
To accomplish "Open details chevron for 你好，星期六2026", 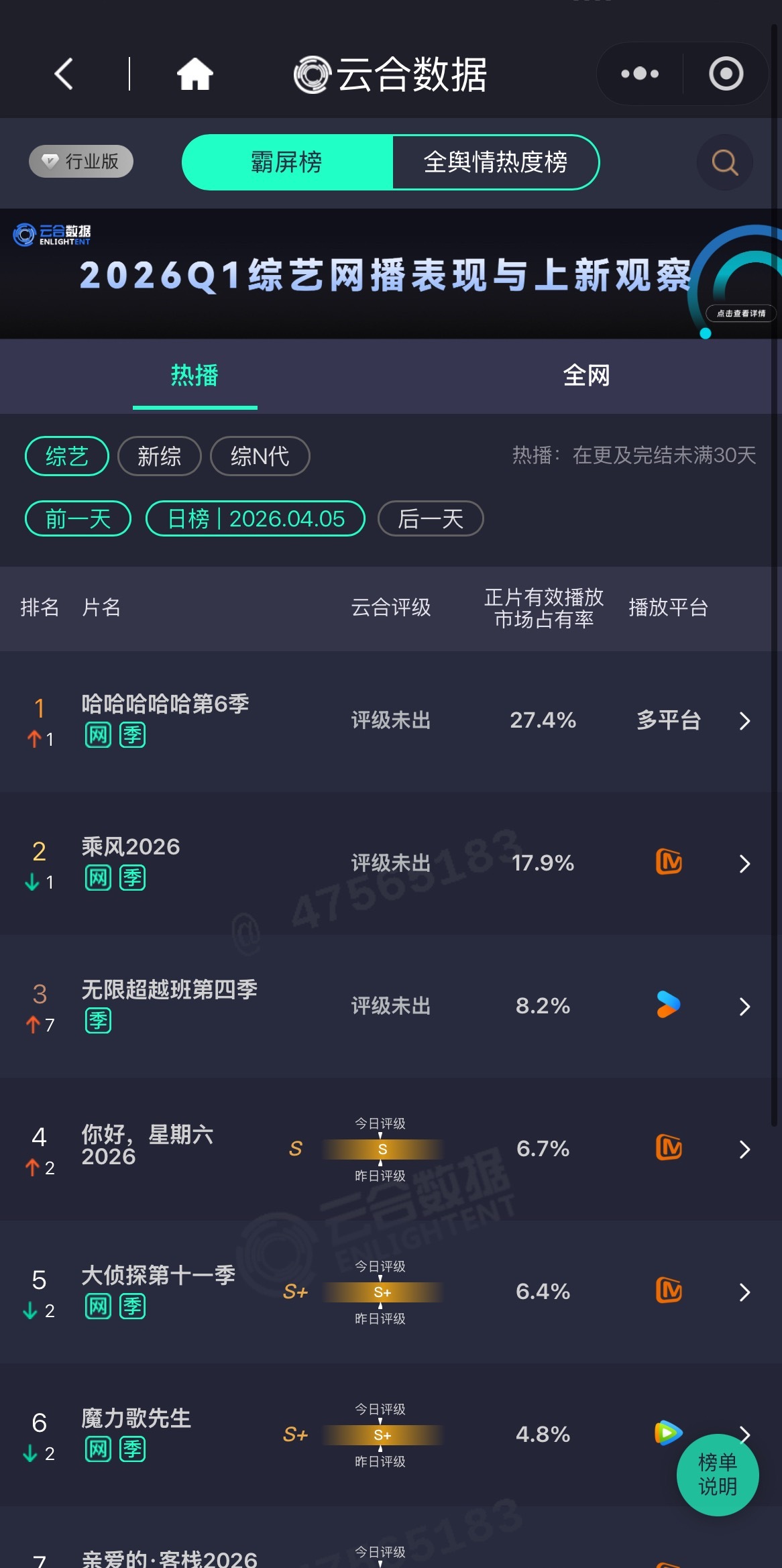I will 744,1149.
